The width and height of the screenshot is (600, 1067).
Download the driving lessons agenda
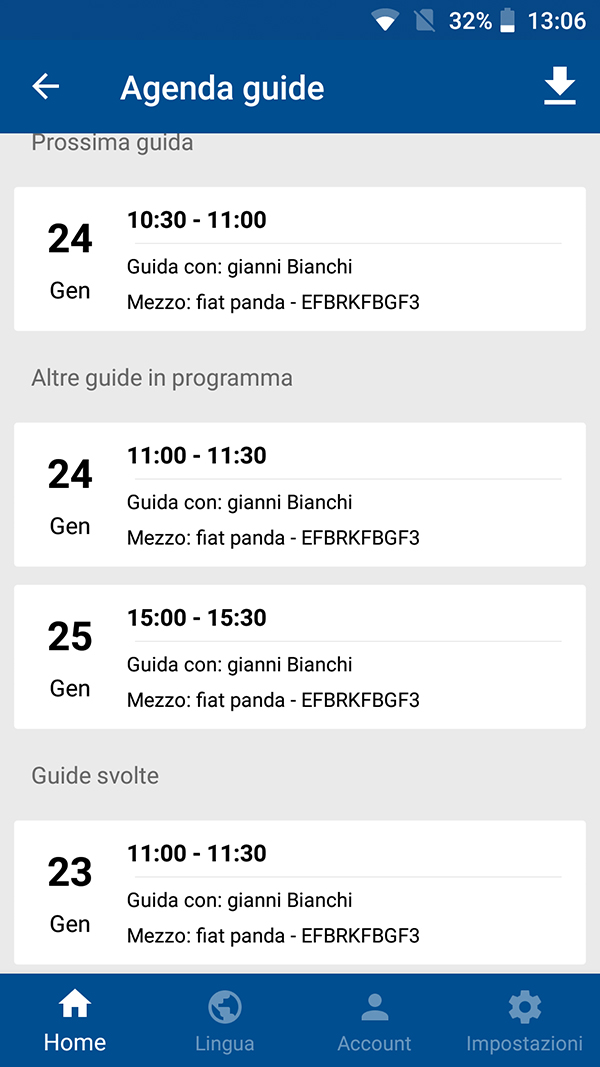click(x=560, y=87)
